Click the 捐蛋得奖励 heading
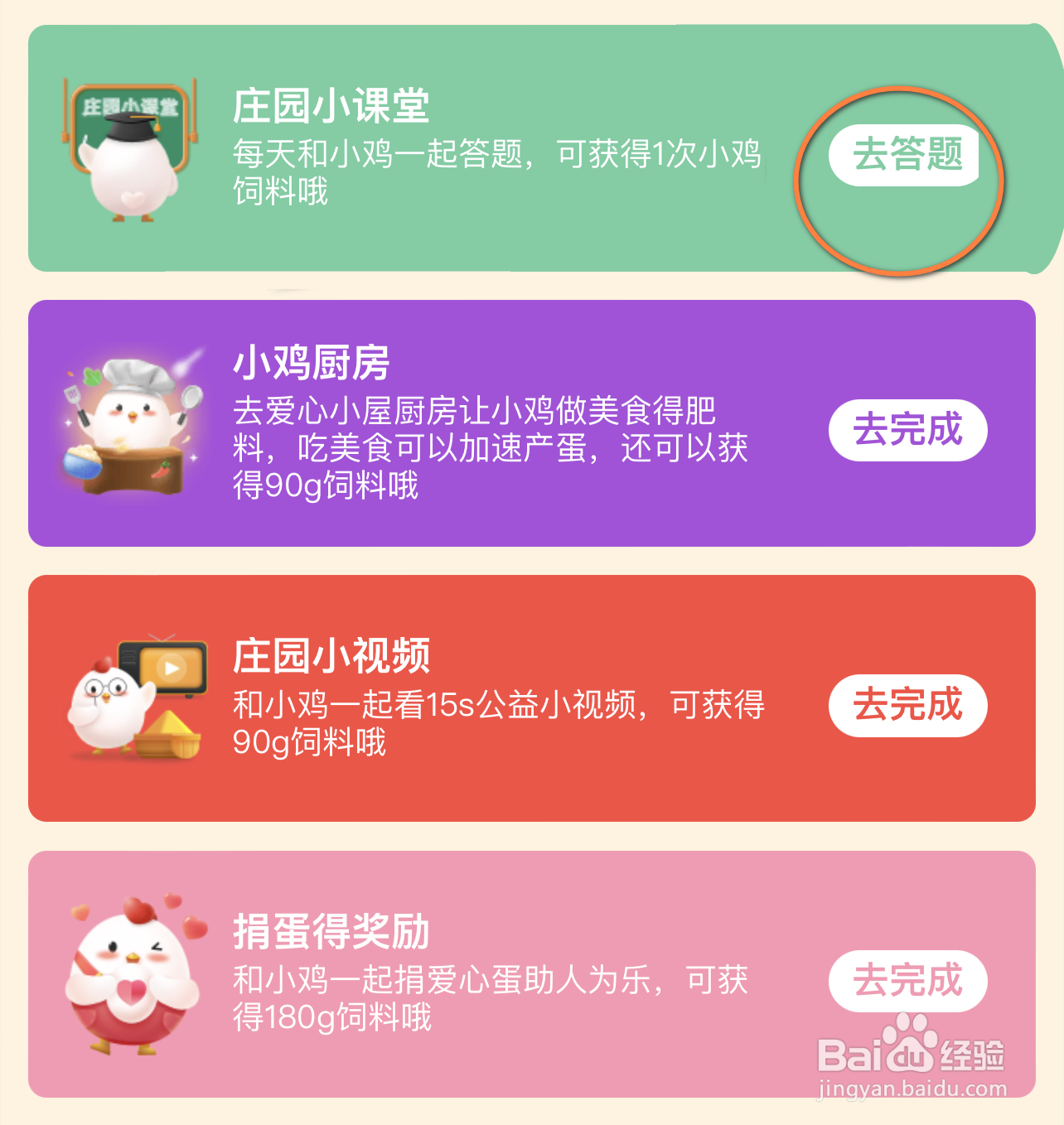This screenshot has height=1125, width=1064. [x=332, y=930]
